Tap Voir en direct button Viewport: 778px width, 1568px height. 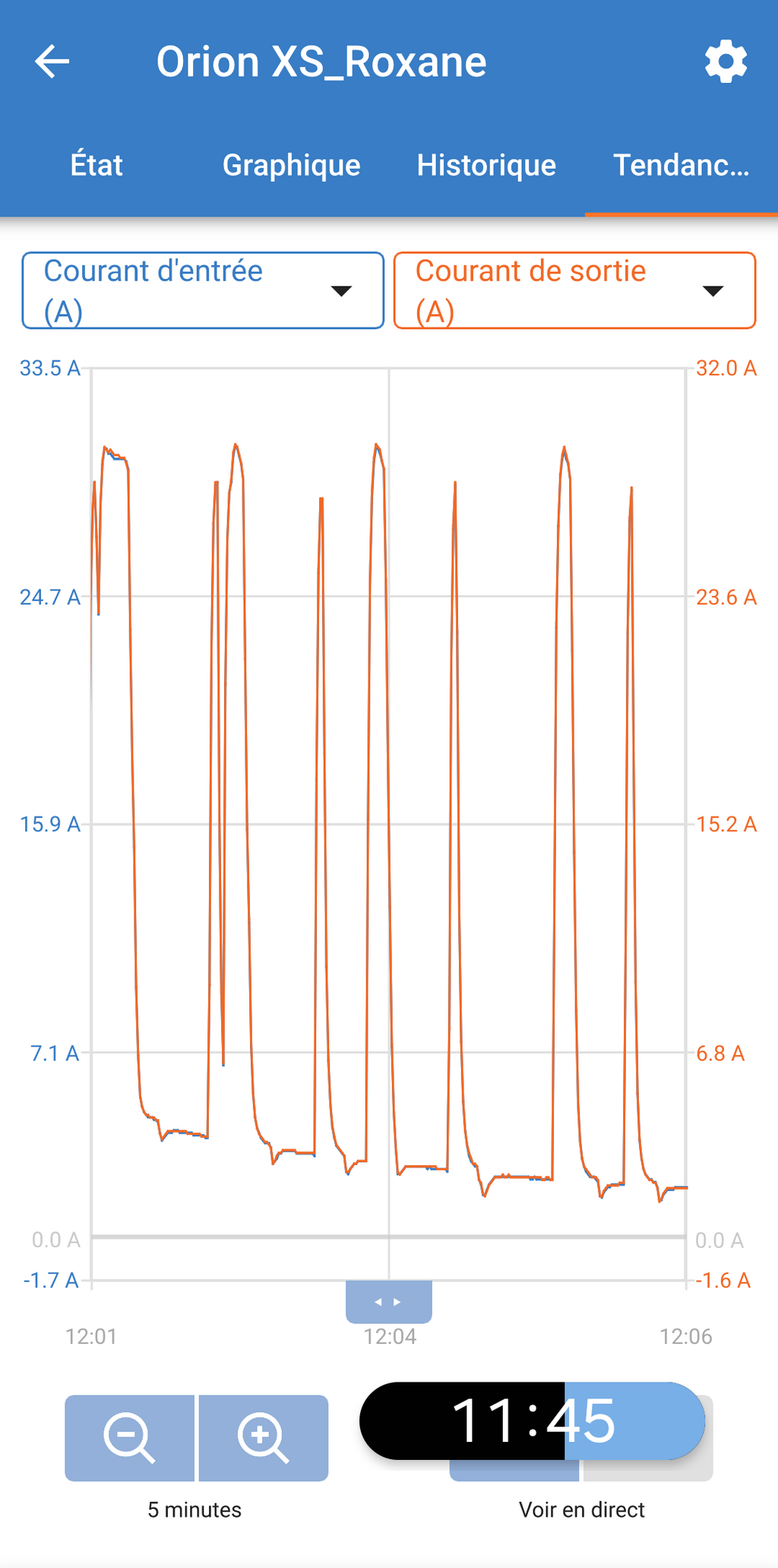click(x=581, y=1438)
